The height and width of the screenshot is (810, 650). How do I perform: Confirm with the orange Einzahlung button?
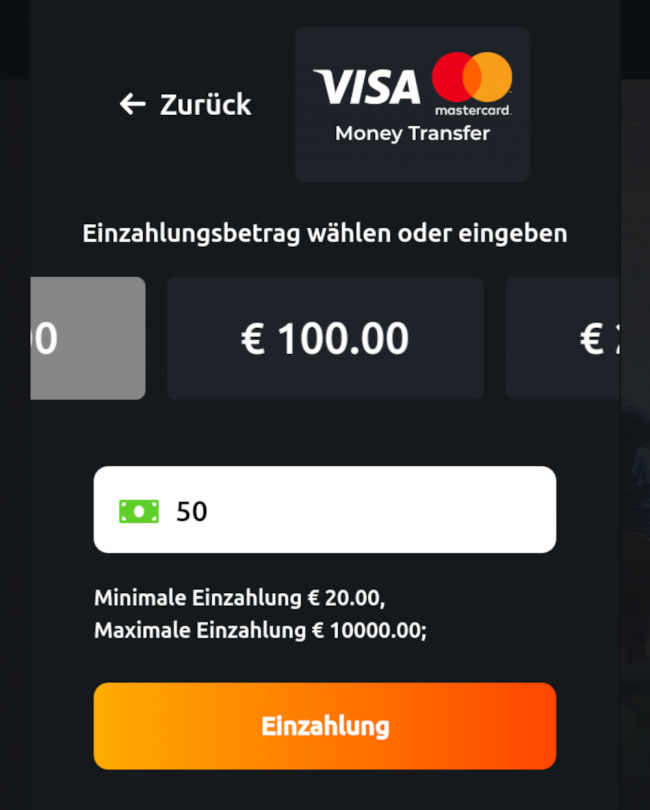[x=325, y=726]
